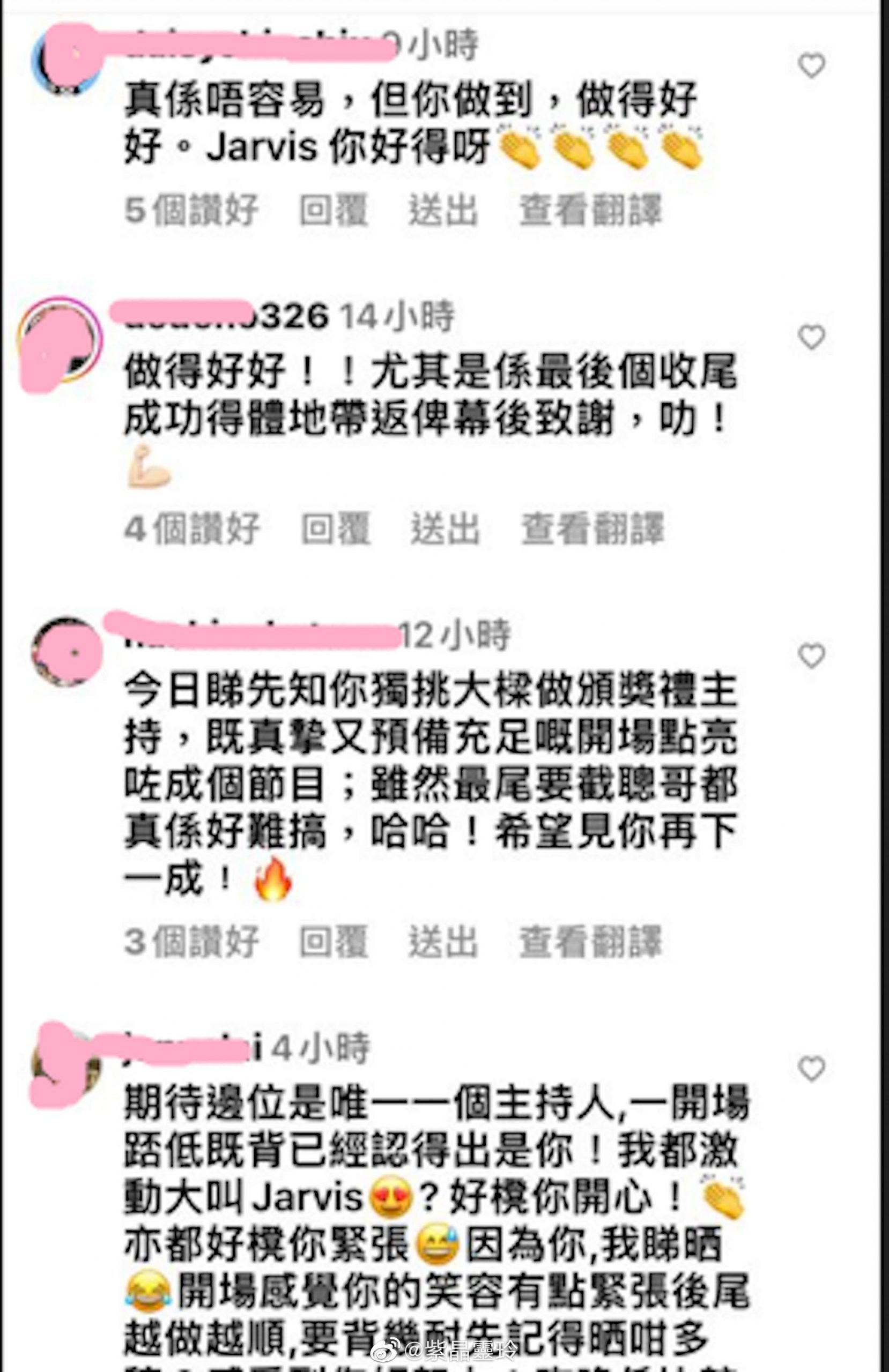Reply to the comment with 5個讚好
The height and width of the screenshot is (1372, 889).
(334, 209)
